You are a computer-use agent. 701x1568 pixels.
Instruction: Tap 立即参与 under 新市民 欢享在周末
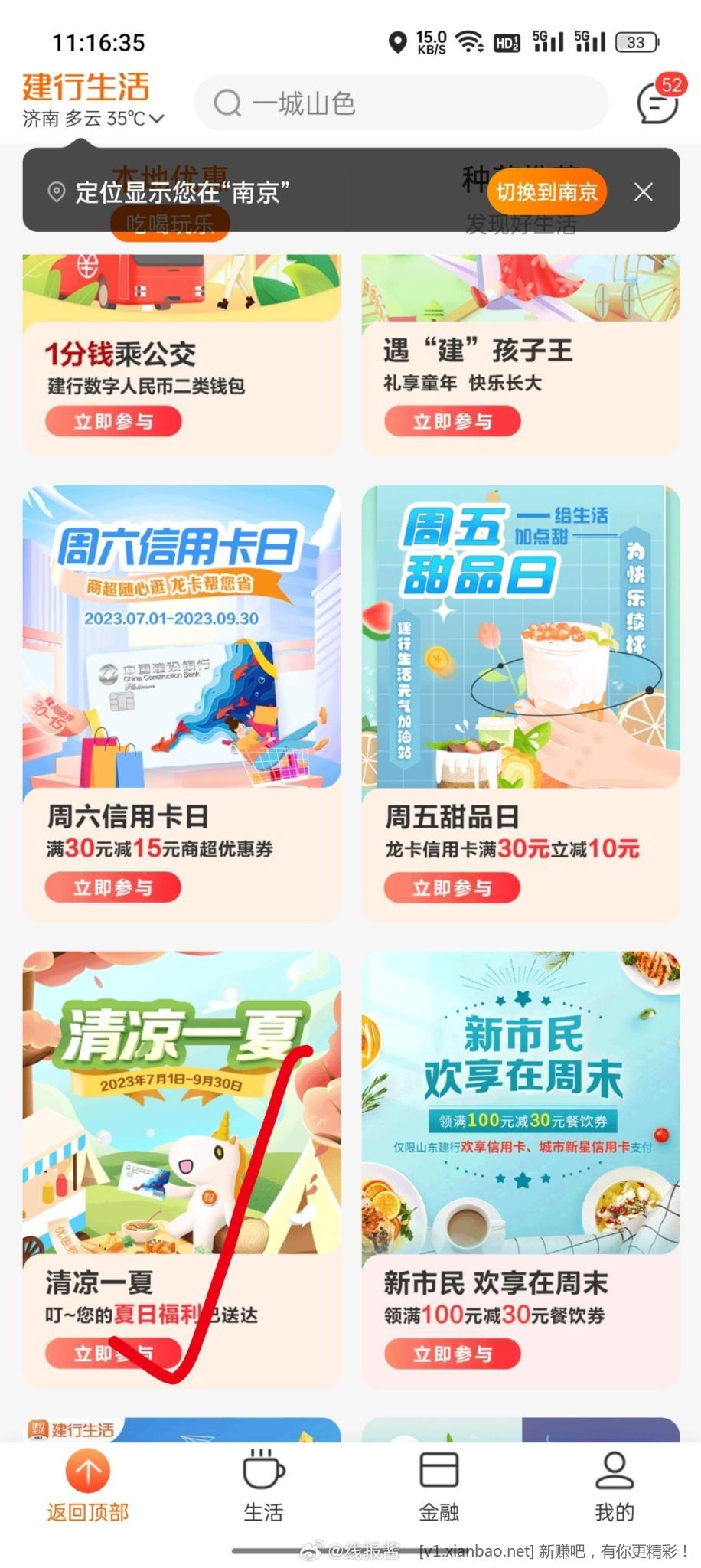click(x=452, y=1354)
